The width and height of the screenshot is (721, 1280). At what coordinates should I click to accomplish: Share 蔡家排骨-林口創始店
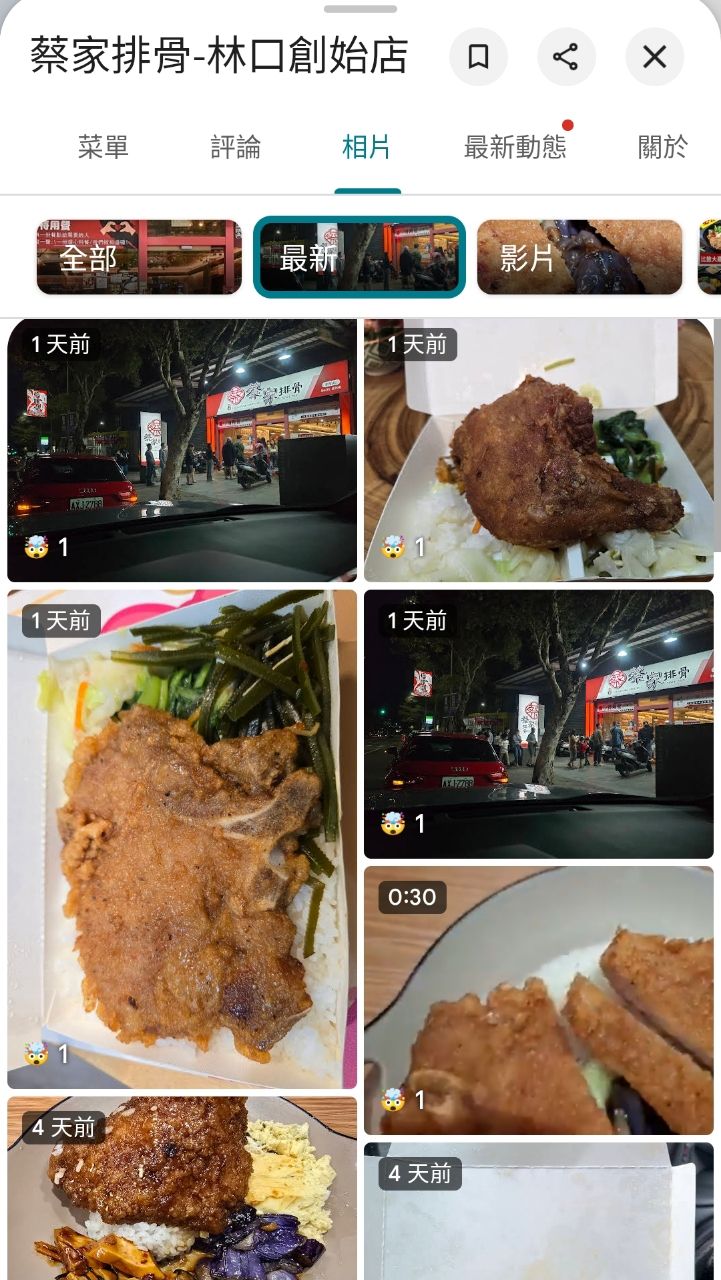pyautogui.click(x=566, y=57)
